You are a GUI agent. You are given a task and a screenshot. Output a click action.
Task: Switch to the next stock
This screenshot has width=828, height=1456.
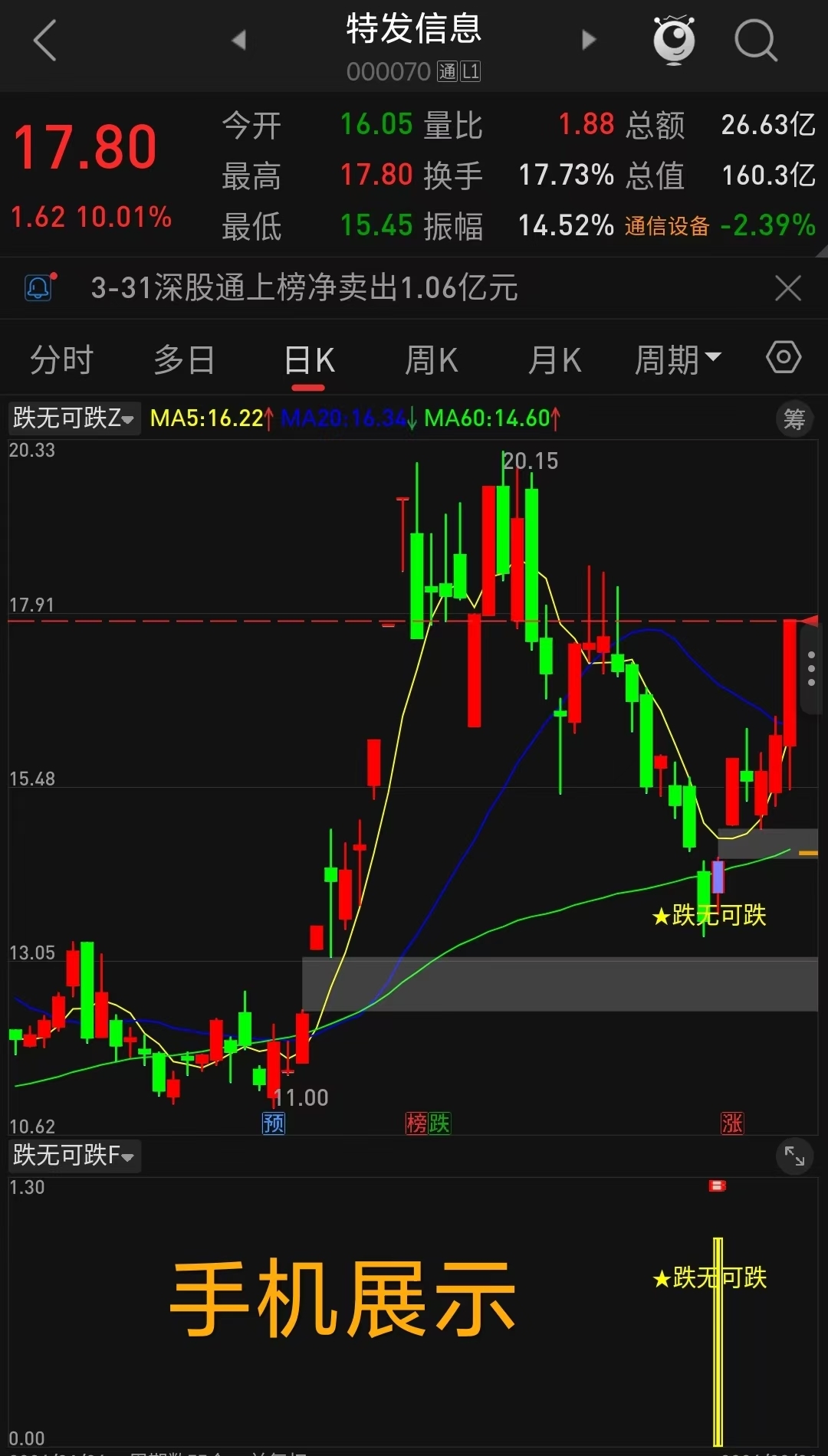point(588,40)
